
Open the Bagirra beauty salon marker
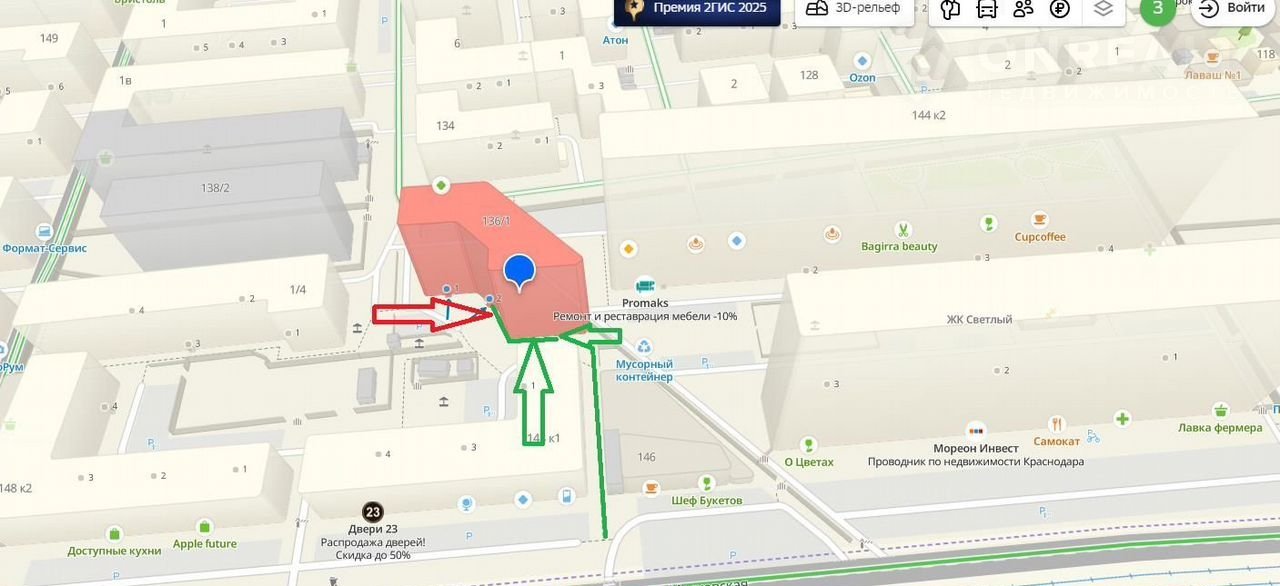coord(903,229)
